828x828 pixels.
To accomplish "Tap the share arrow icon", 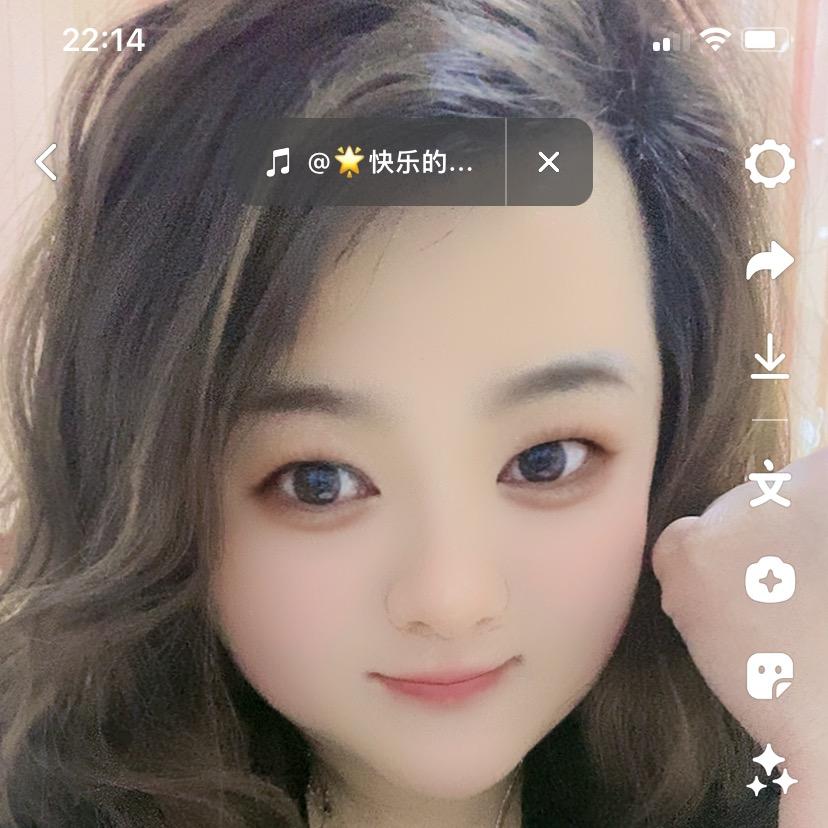I will pos(770,262).
